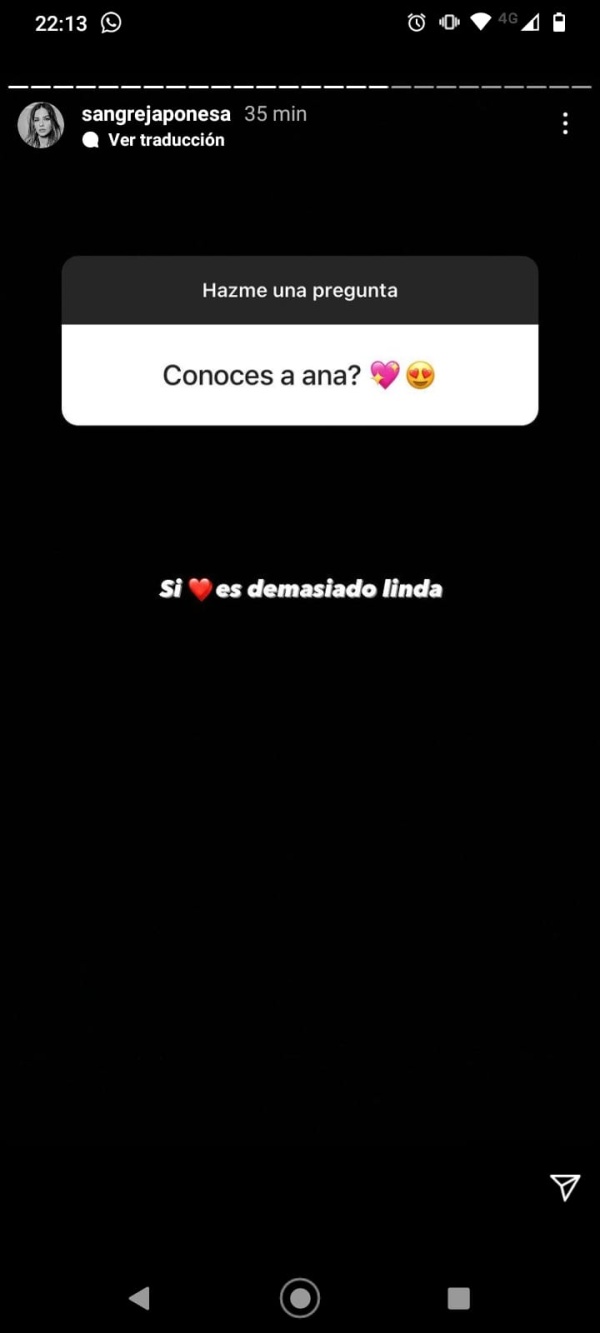Go back using system back button
This screenshot has width=600, height=1333.
139,1298
